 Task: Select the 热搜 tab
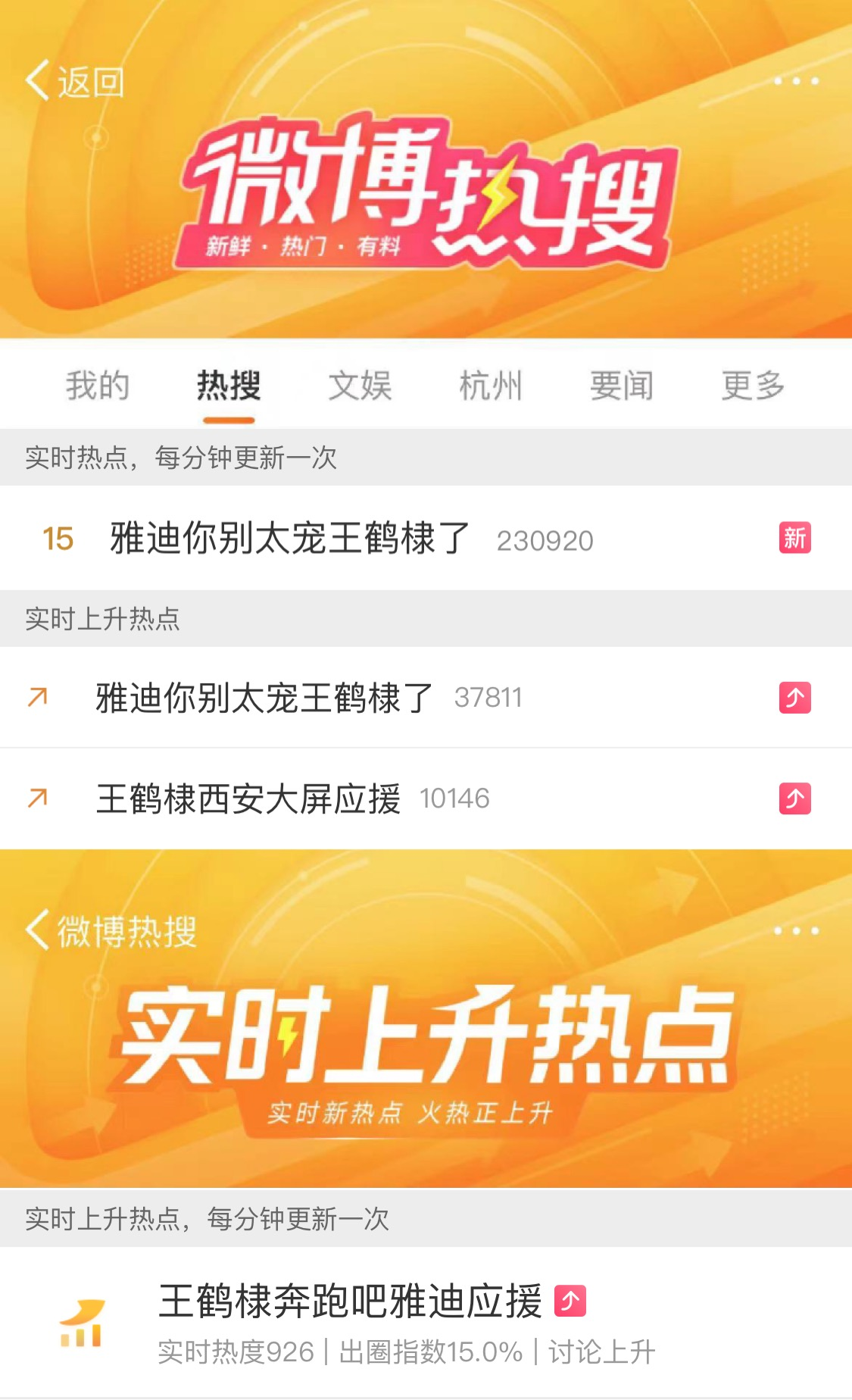click(x=229, y=386)
